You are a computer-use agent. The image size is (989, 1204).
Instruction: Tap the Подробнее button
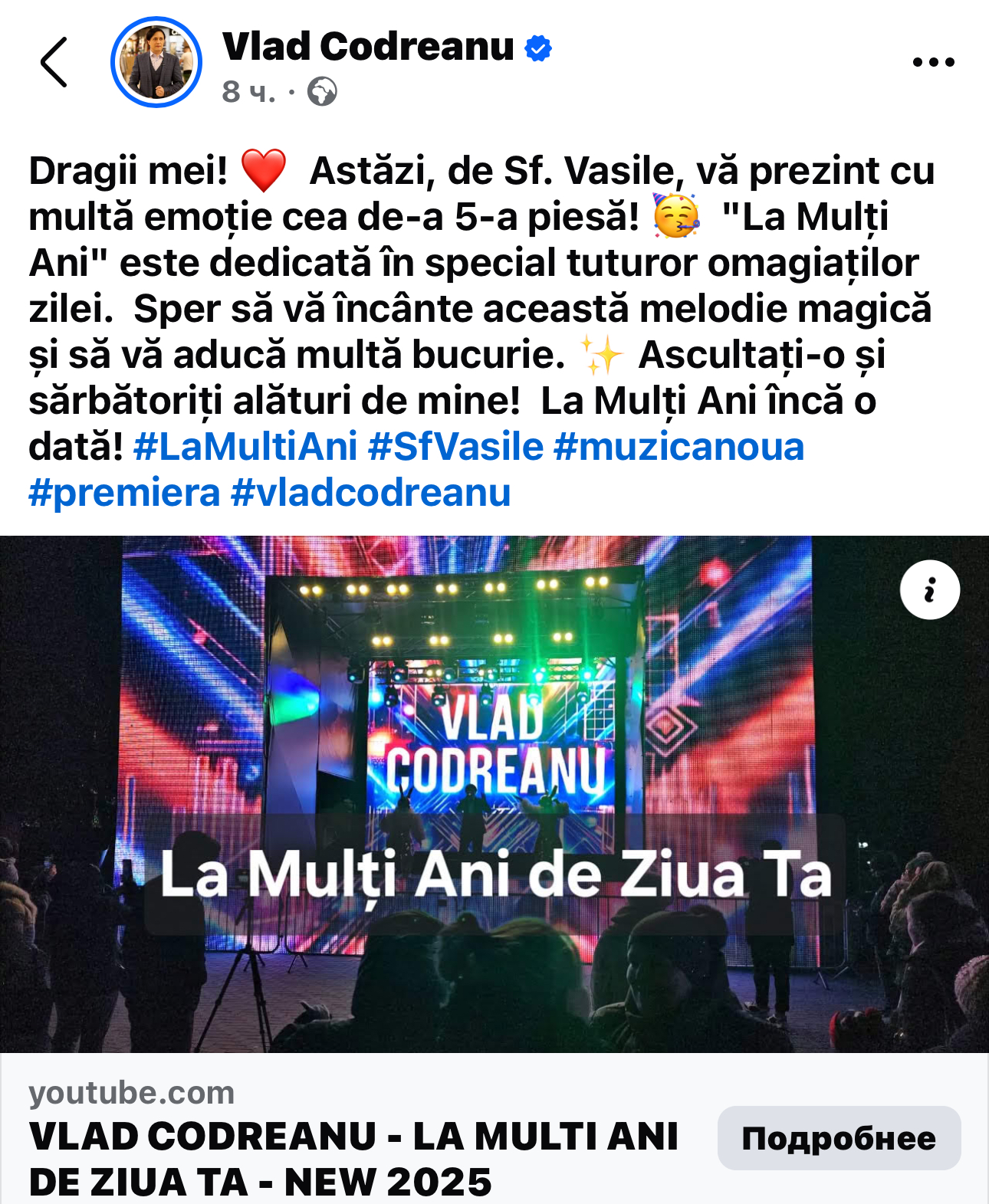(x=839, y=1138)
